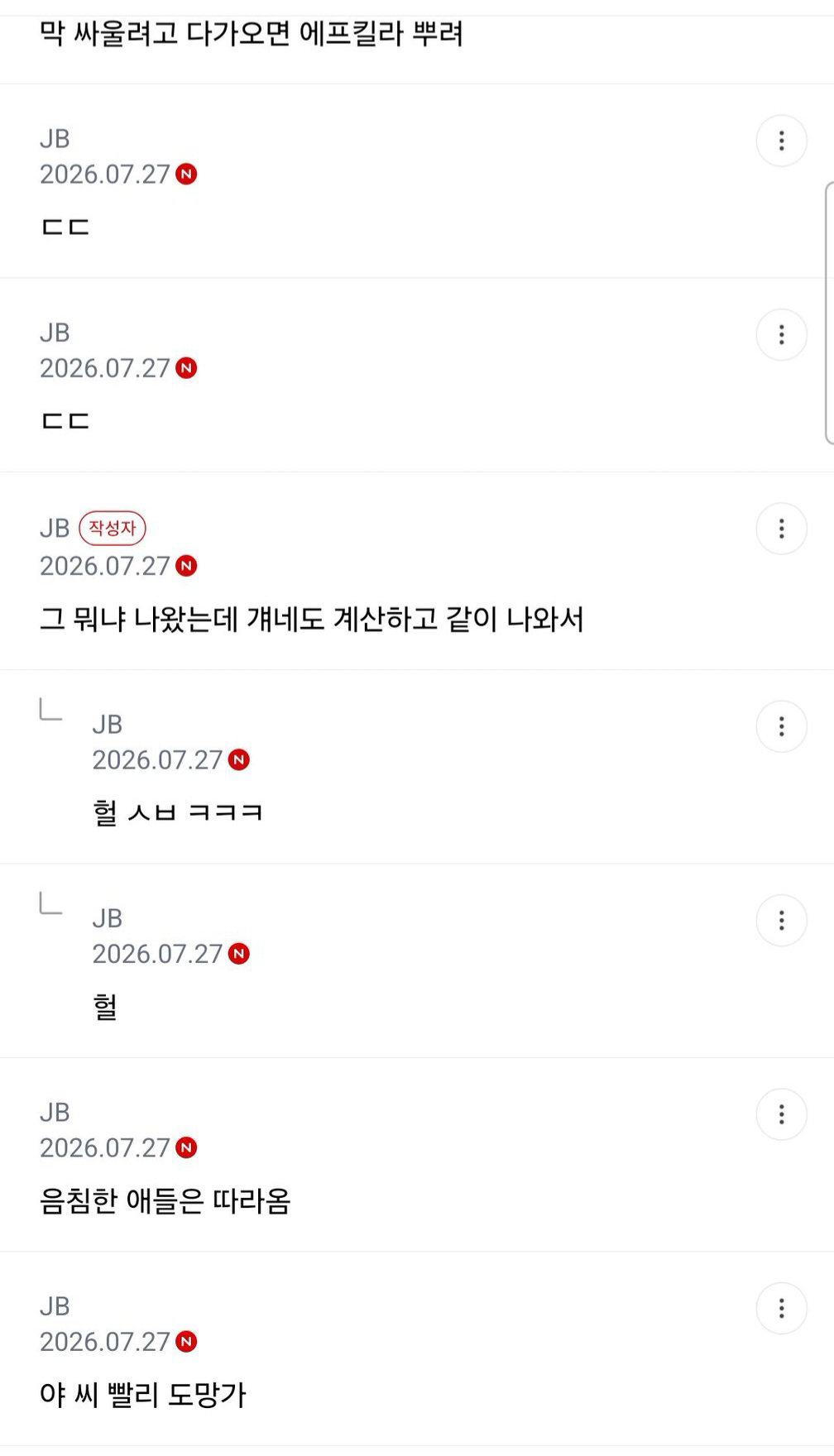This screenshot has width=834, height=1456.
Task: Open the menu for '음침한 애들은 따라옴' comment
Action: click(781, 1114)
